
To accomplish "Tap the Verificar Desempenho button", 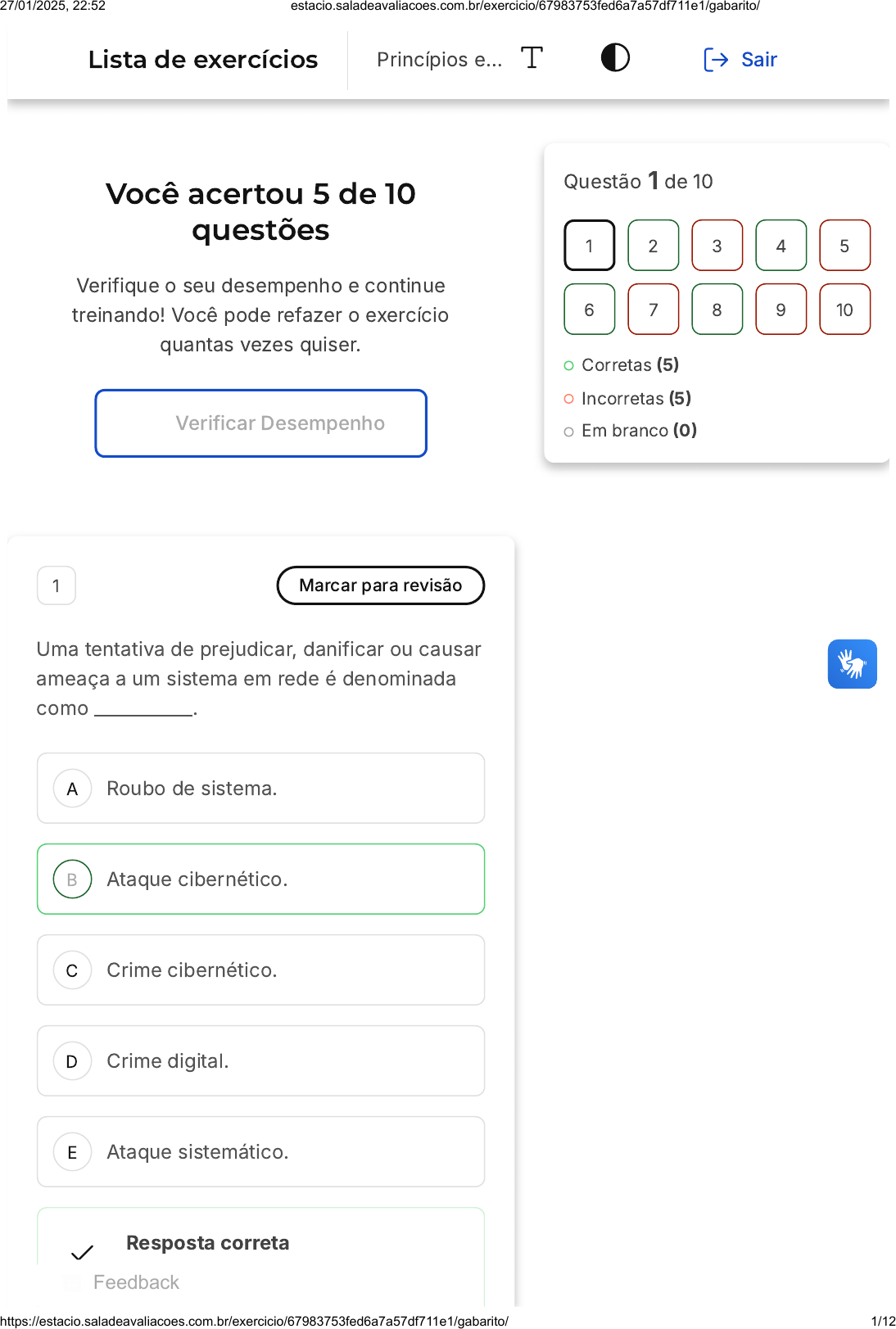I will 260,423.
